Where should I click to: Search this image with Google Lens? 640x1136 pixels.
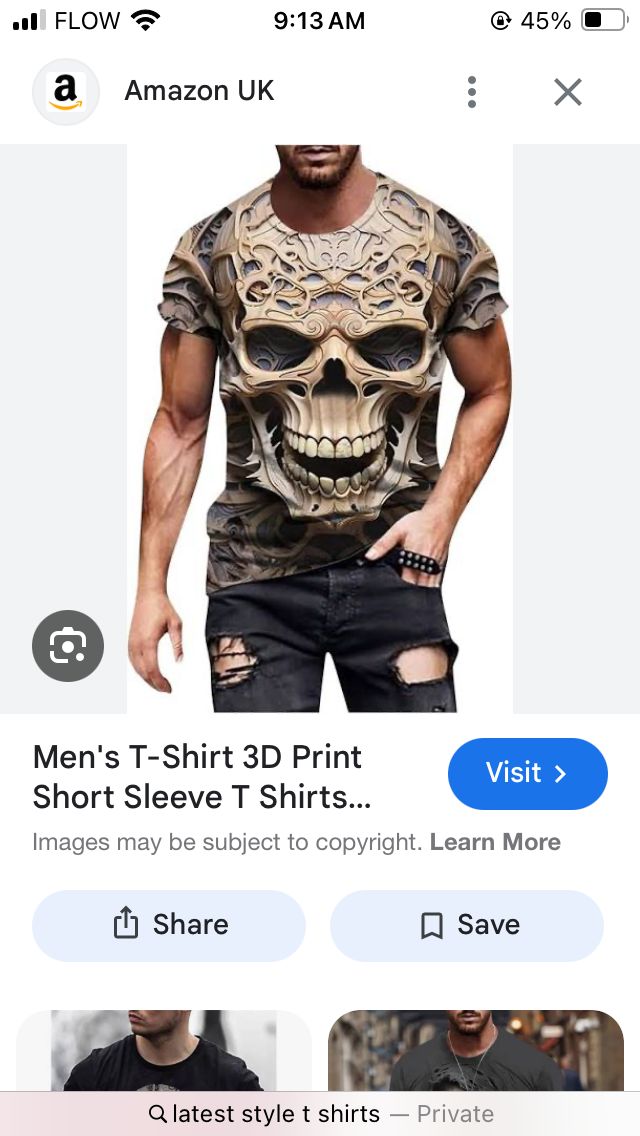coord(68,646)
